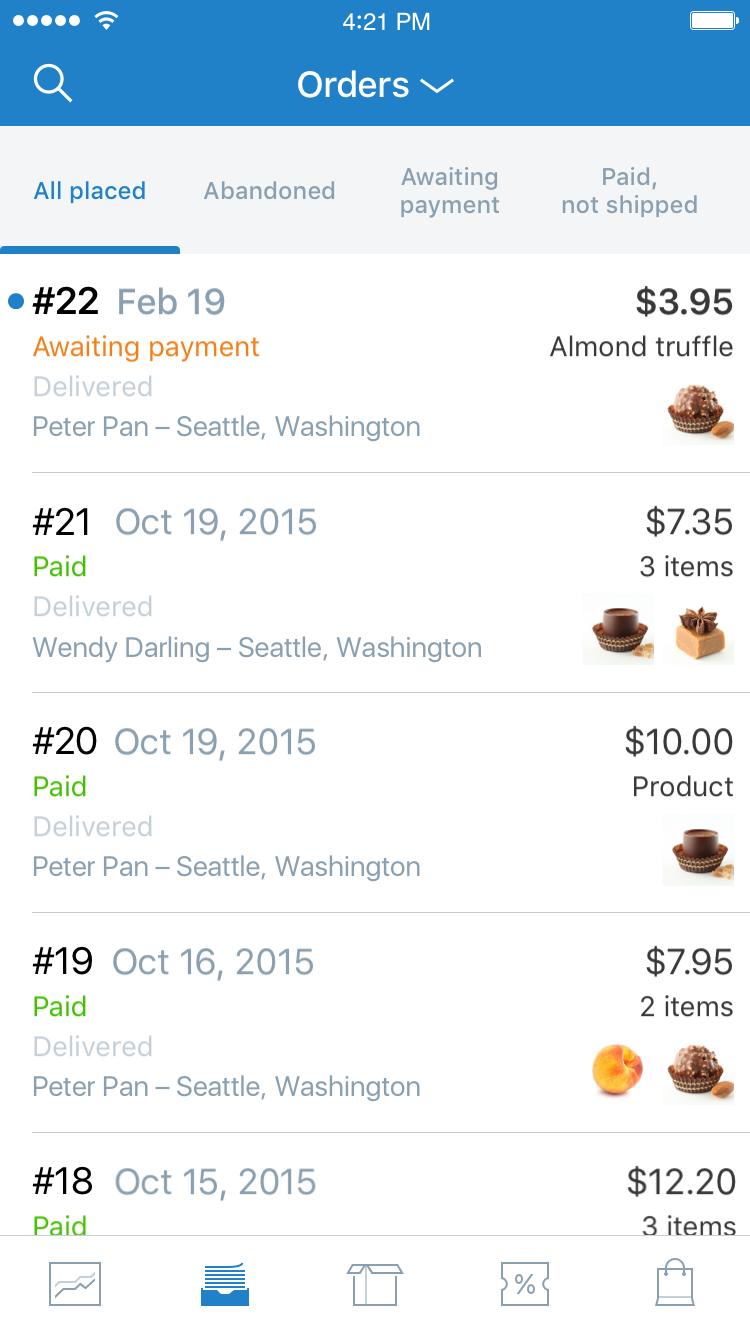750x1334 pixels.
Task: Open order #19 from Oct 16, 2015
Action: point(375,1023)
